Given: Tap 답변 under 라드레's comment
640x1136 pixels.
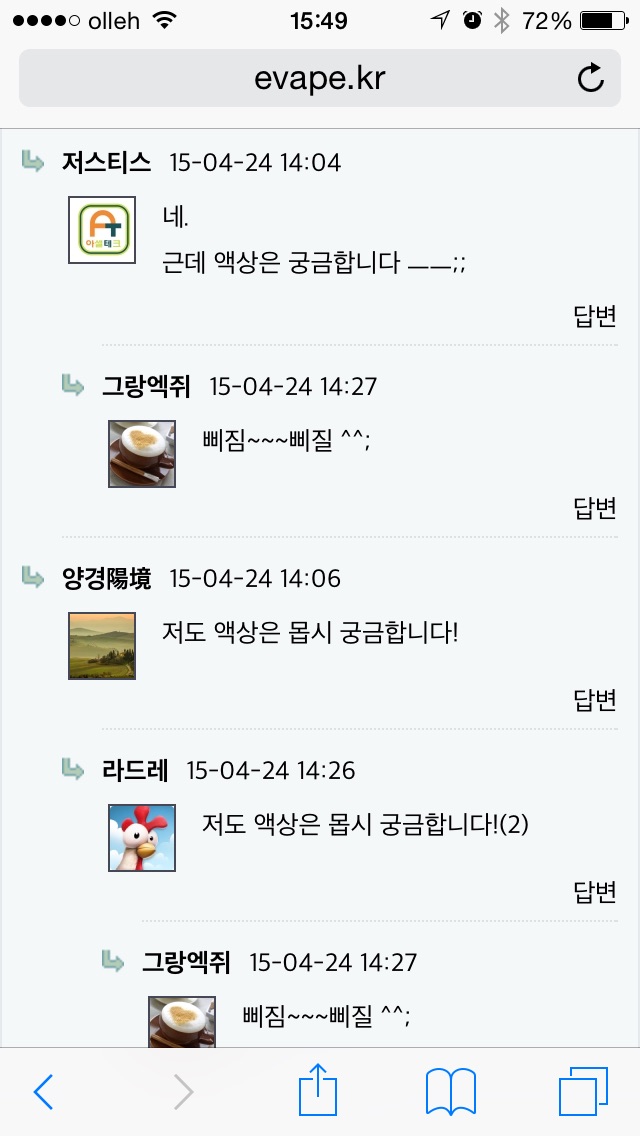Looking at the screenshot, I should (x=595, y=892).
